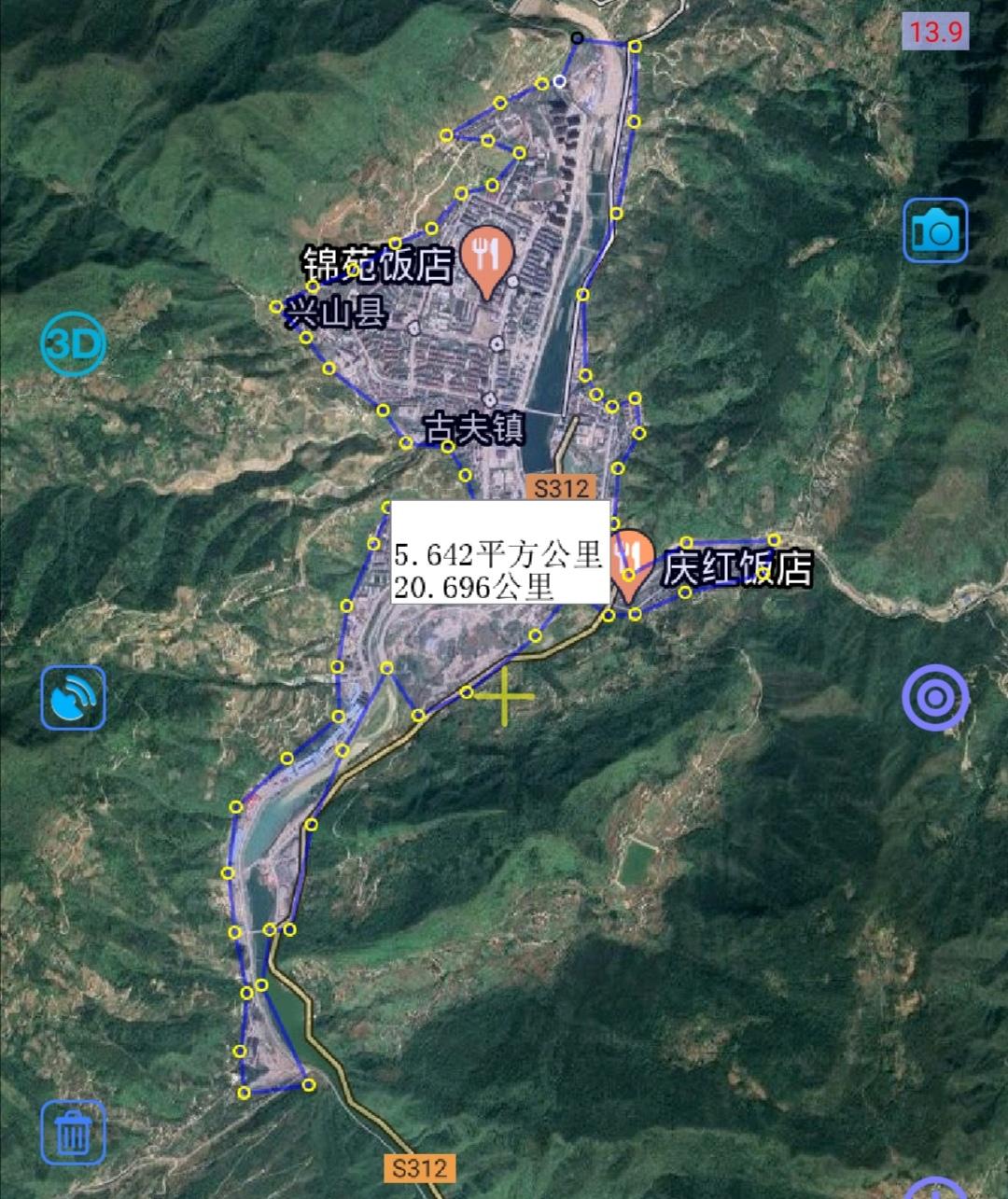
Task: Click the upper S312 road label
Action: coord(561,484)
